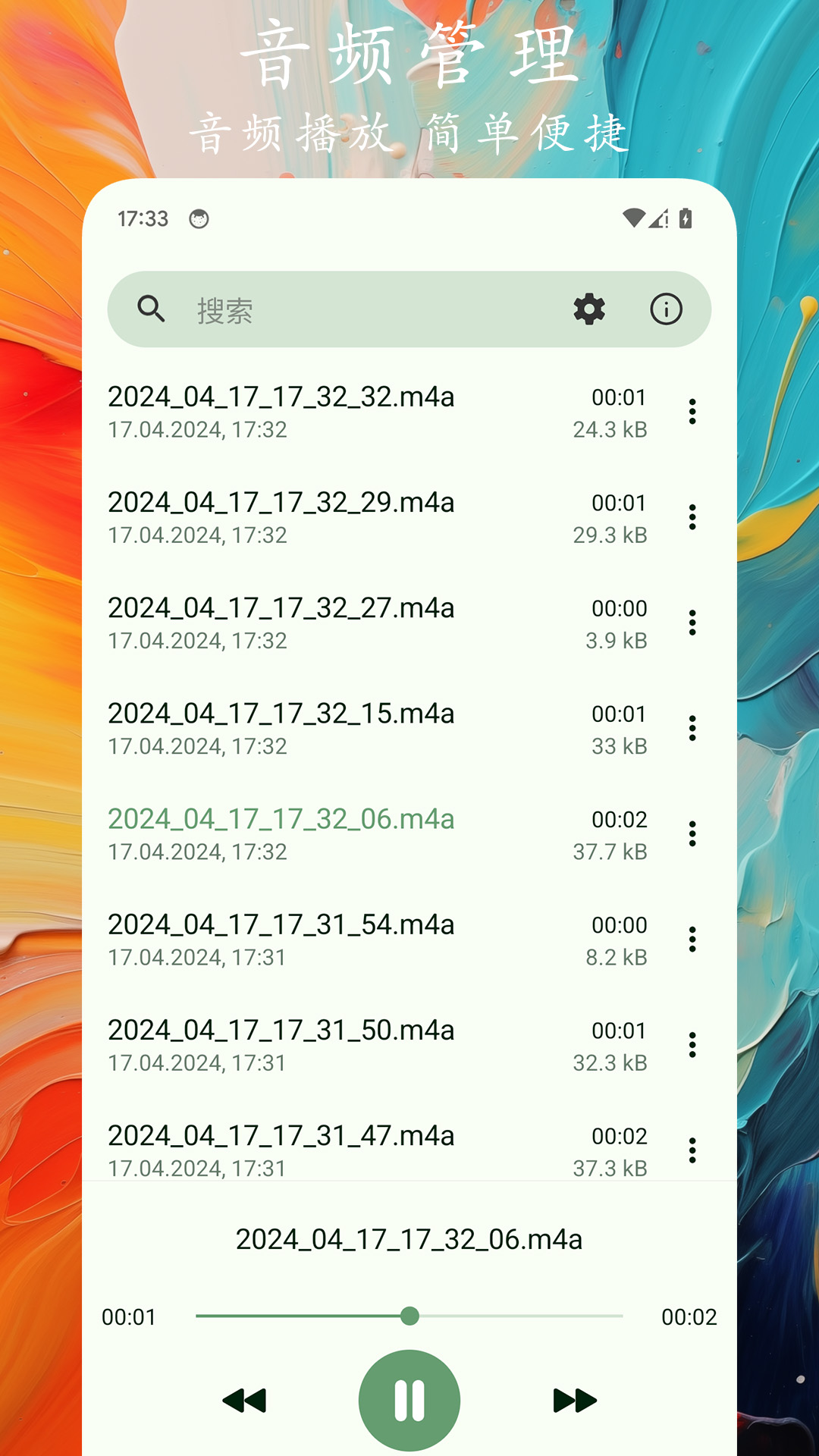Tap the rewind playback icon
The height and width of the screenshot is (1456, 819).
click(x=245, y=1399)
